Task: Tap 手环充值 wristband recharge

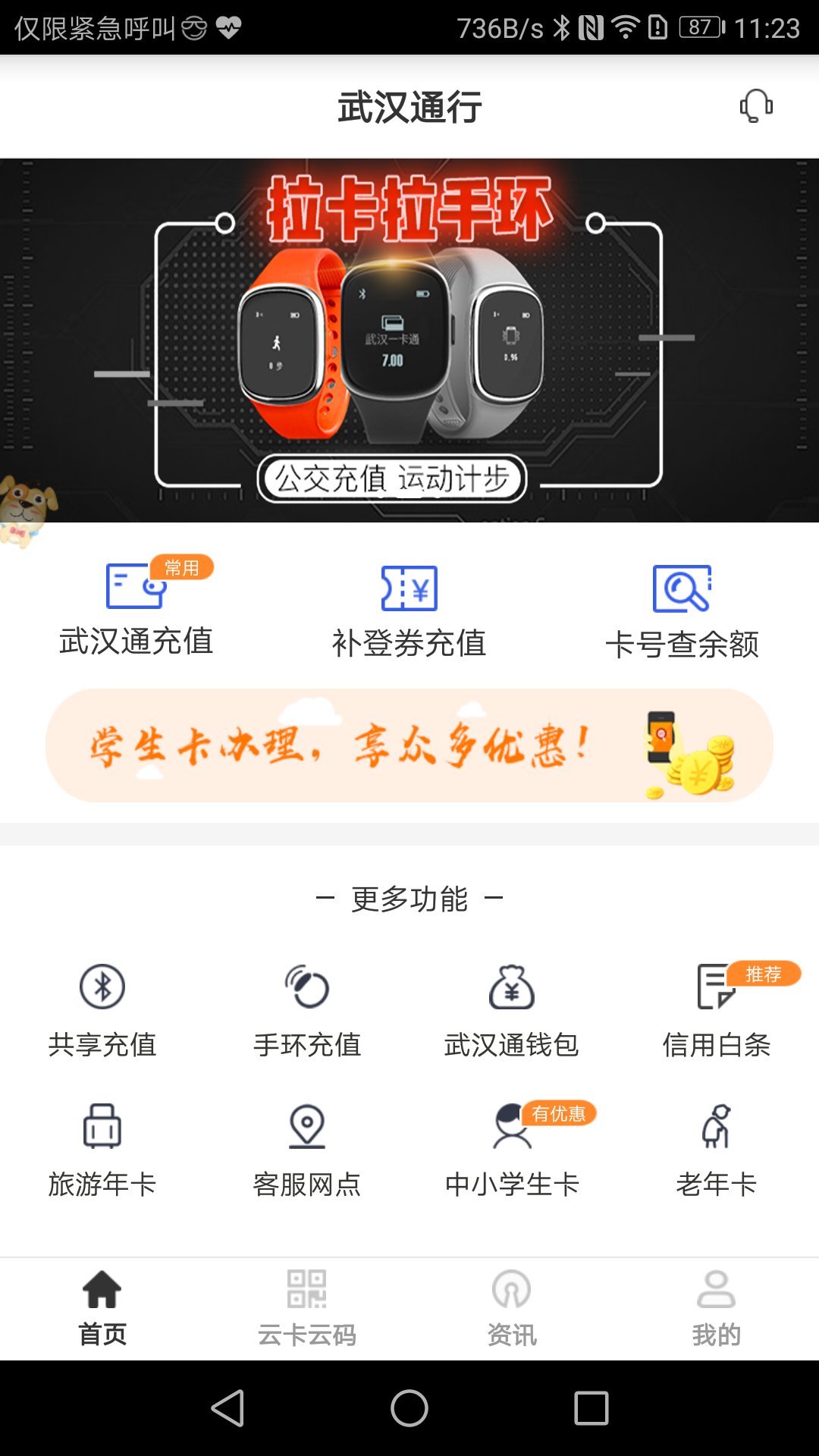Action: 307,1010
